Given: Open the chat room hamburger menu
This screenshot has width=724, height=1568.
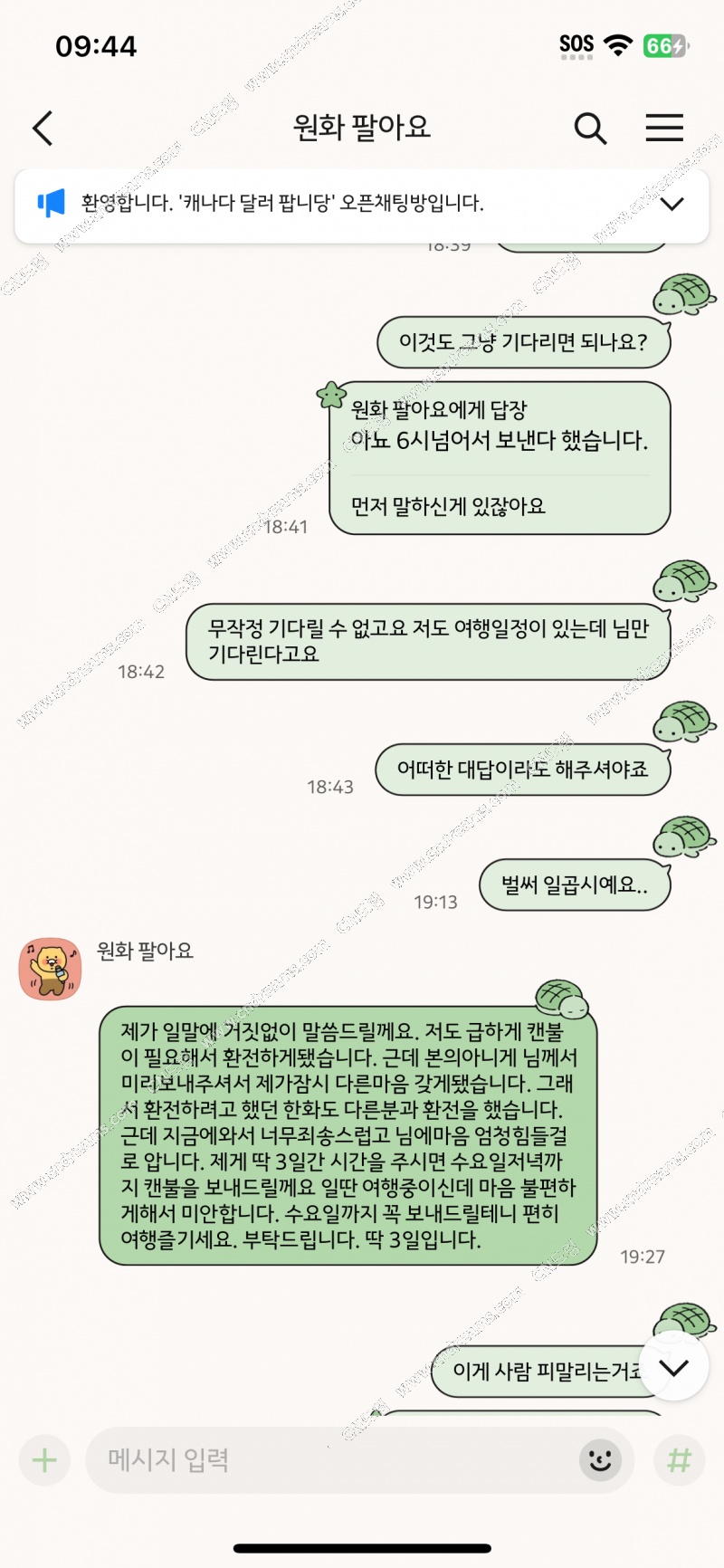Looking at the screenshot, I should (663, 129).
